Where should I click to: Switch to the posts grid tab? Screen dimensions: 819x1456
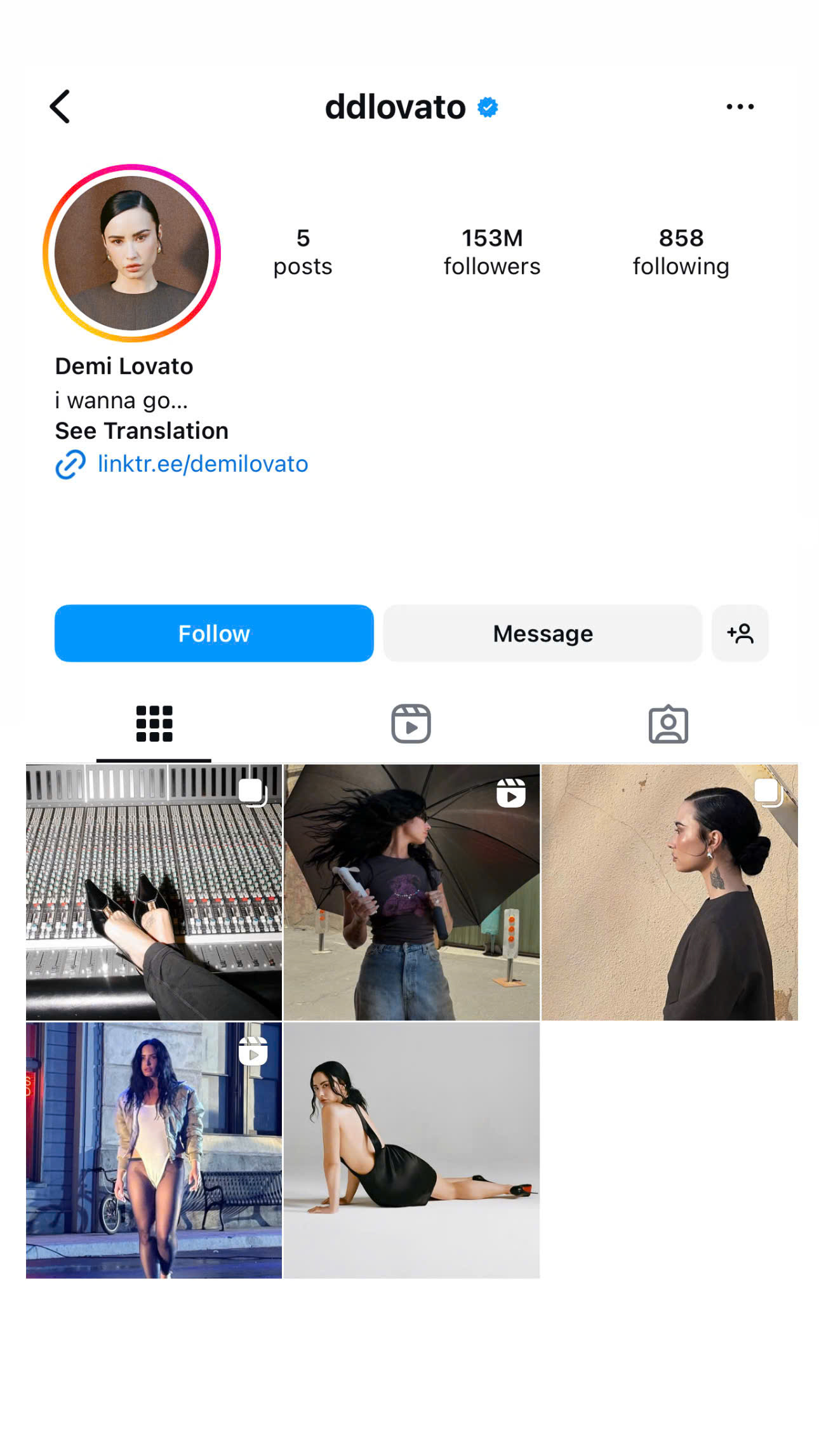154,724
